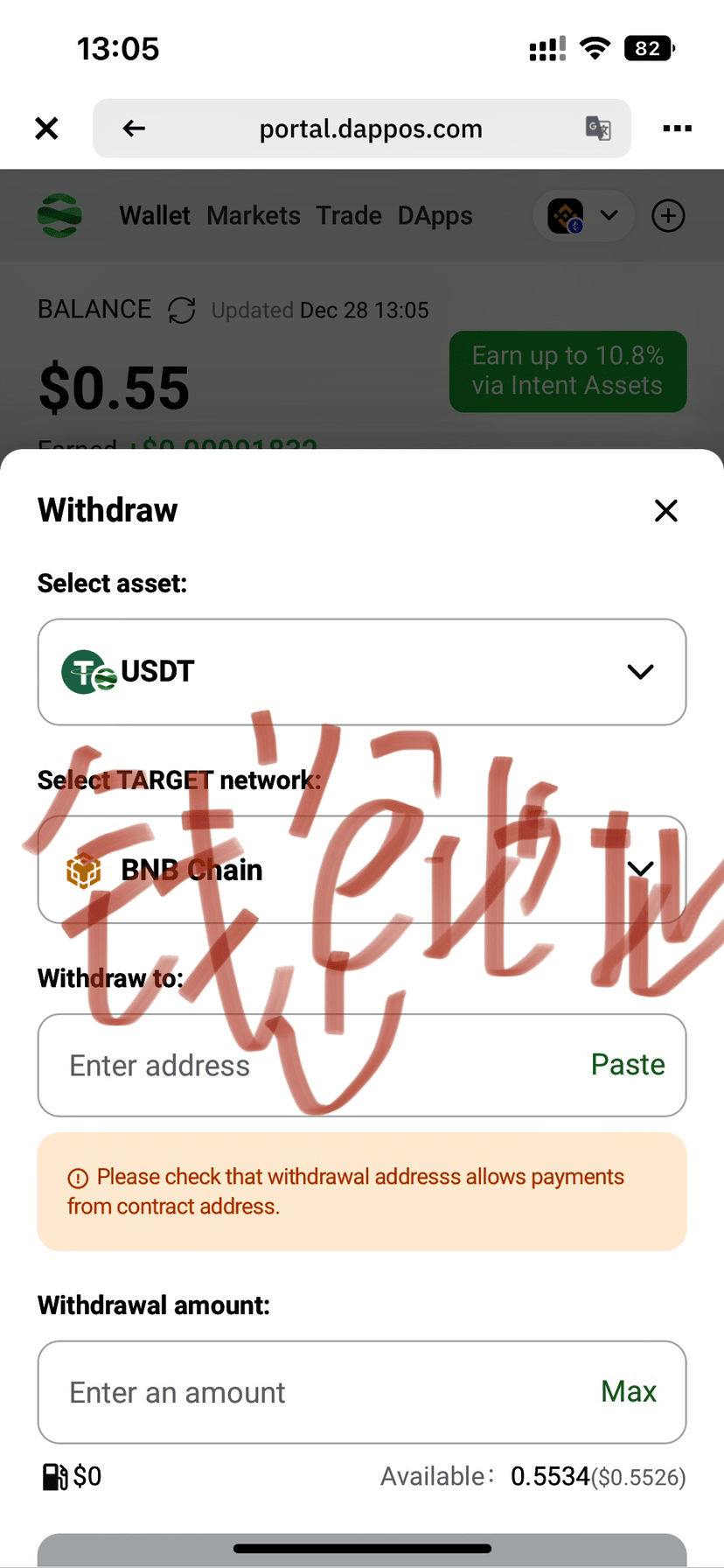The width and height of the screenshot is (724, 1568).
Task: Tap the translate page icon
Action: [598, 129]
